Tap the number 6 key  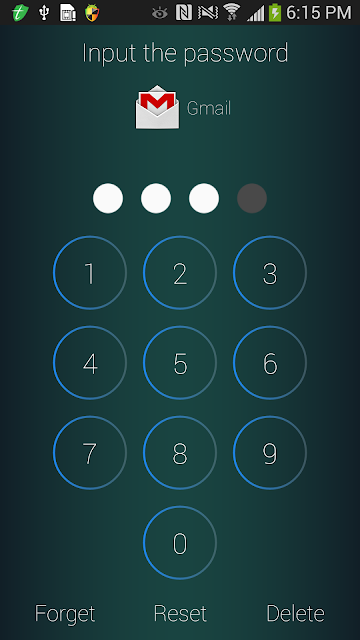point(270,363)
